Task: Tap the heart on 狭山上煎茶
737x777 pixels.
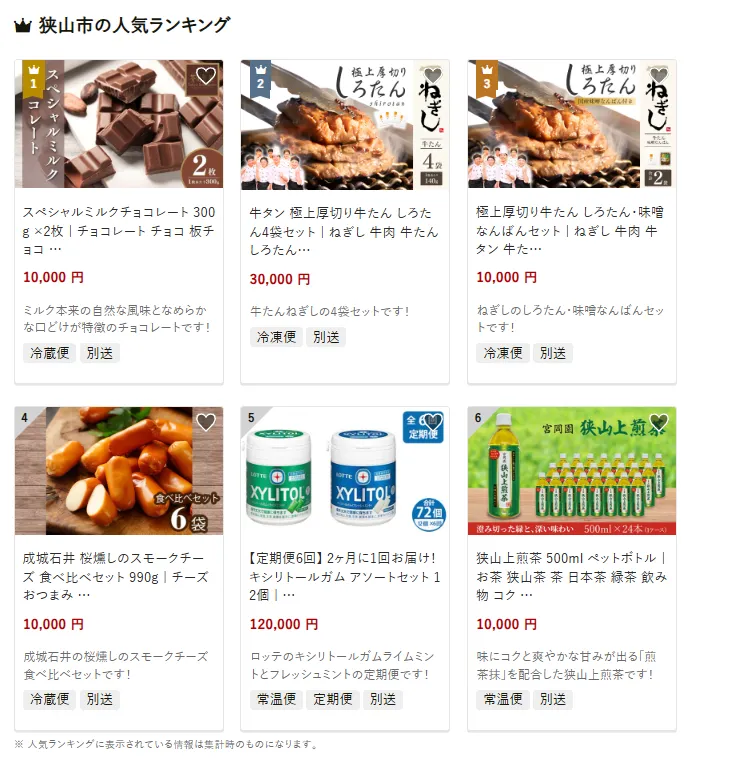Action: click(658, 423)
